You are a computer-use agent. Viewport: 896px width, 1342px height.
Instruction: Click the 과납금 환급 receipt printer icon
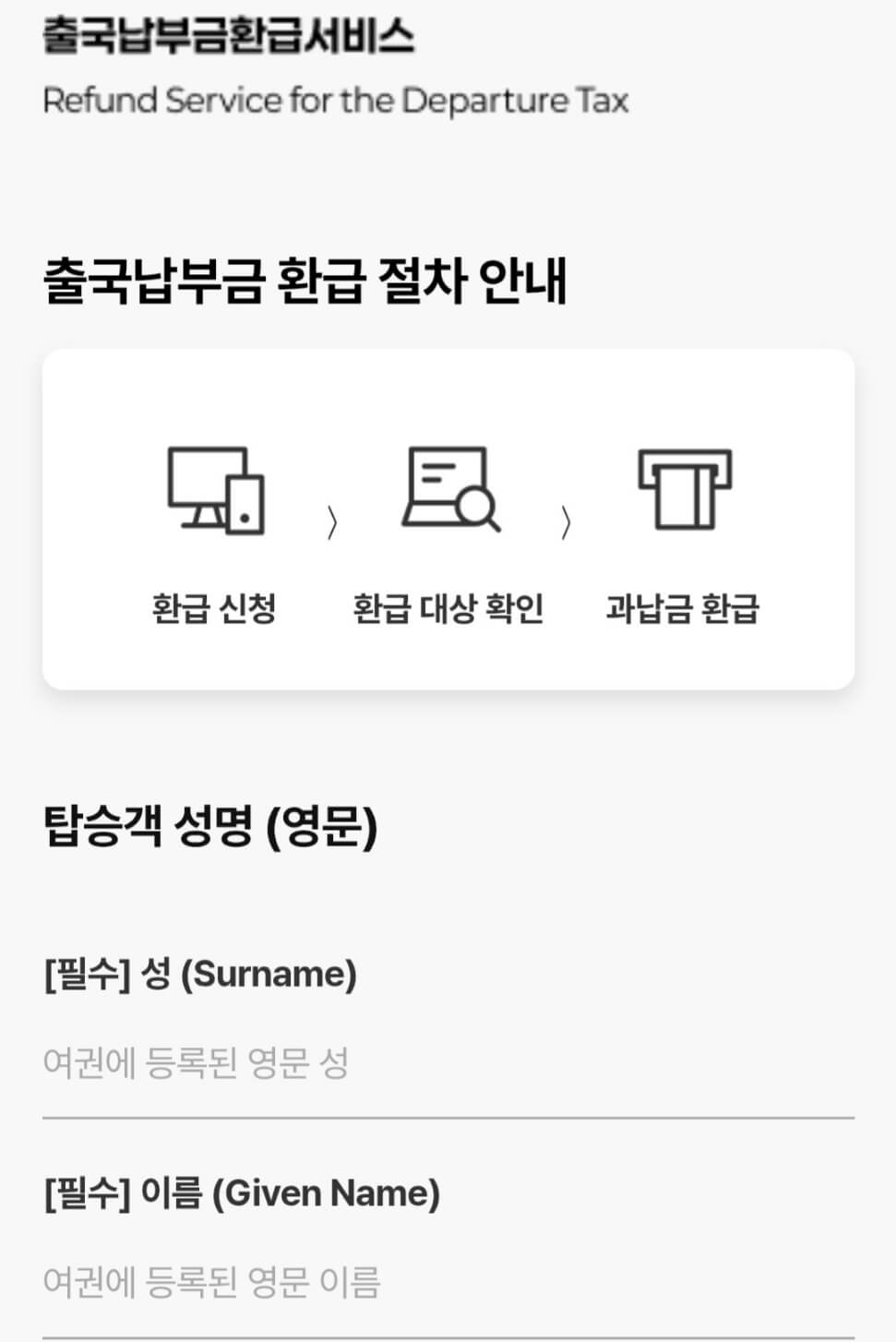tap(683, 489)
